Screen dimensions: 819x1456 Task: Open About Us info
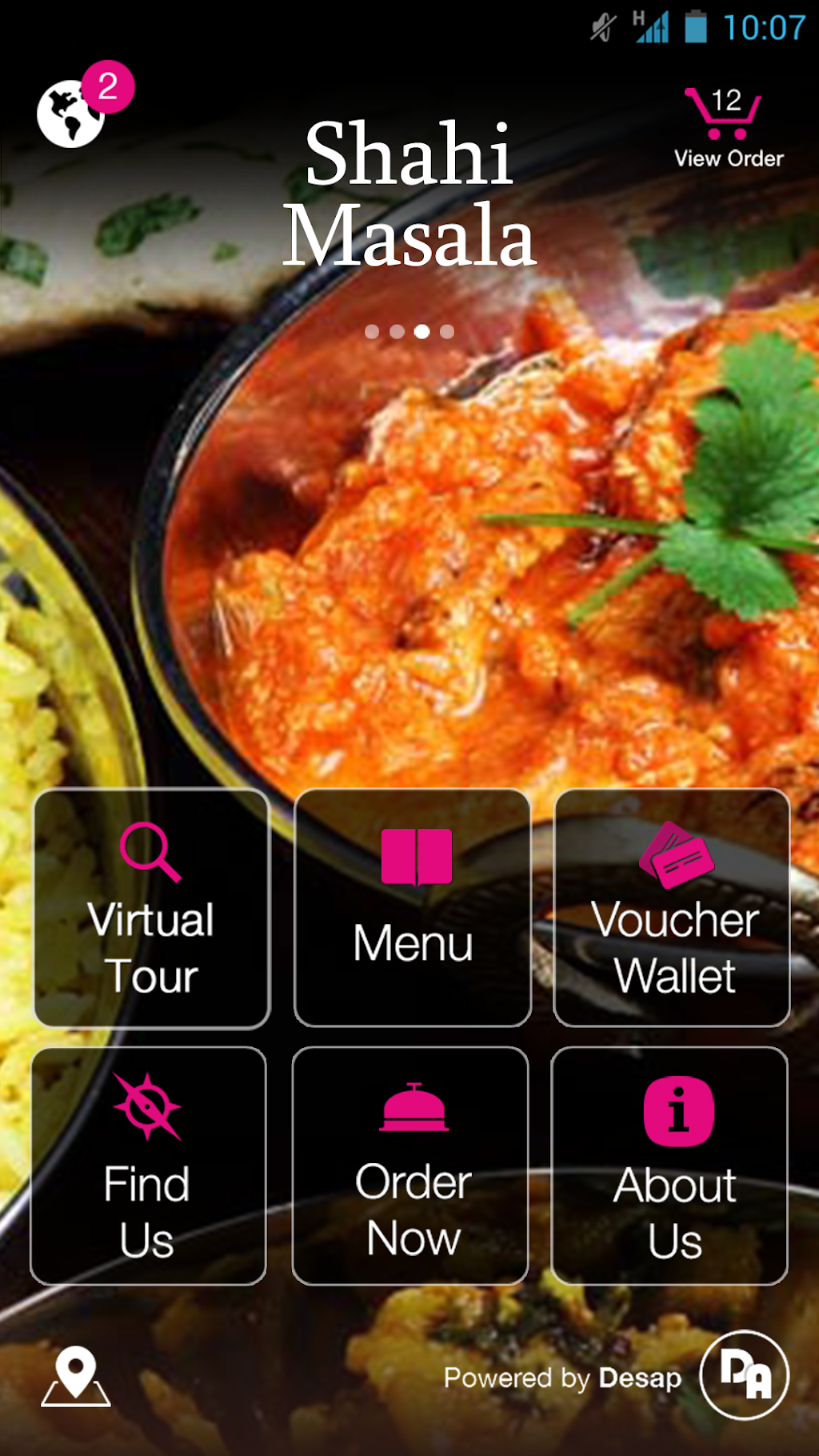[670, 1166]
